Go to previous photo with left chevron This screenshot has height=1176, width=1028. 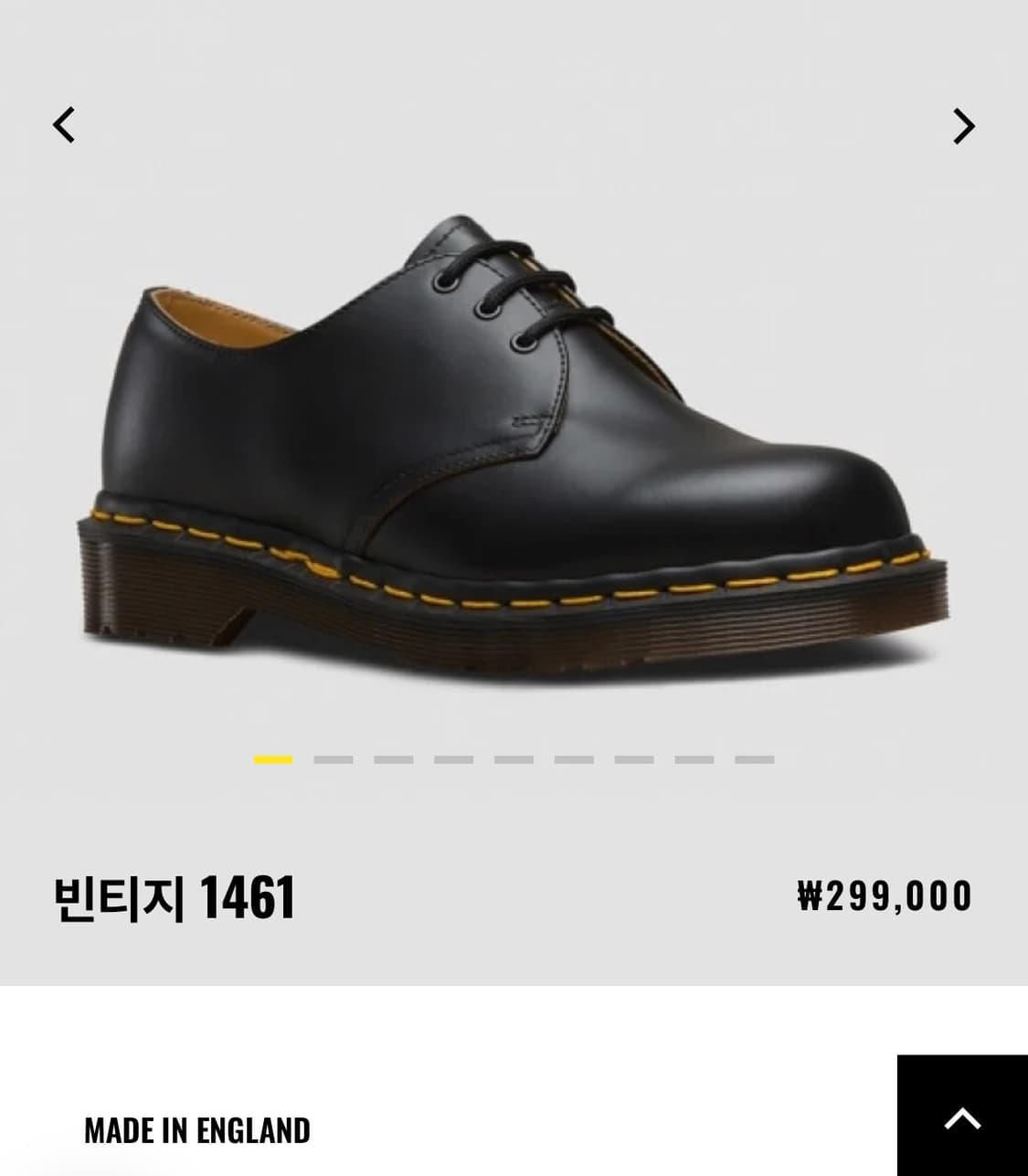[x=65, y=125]
